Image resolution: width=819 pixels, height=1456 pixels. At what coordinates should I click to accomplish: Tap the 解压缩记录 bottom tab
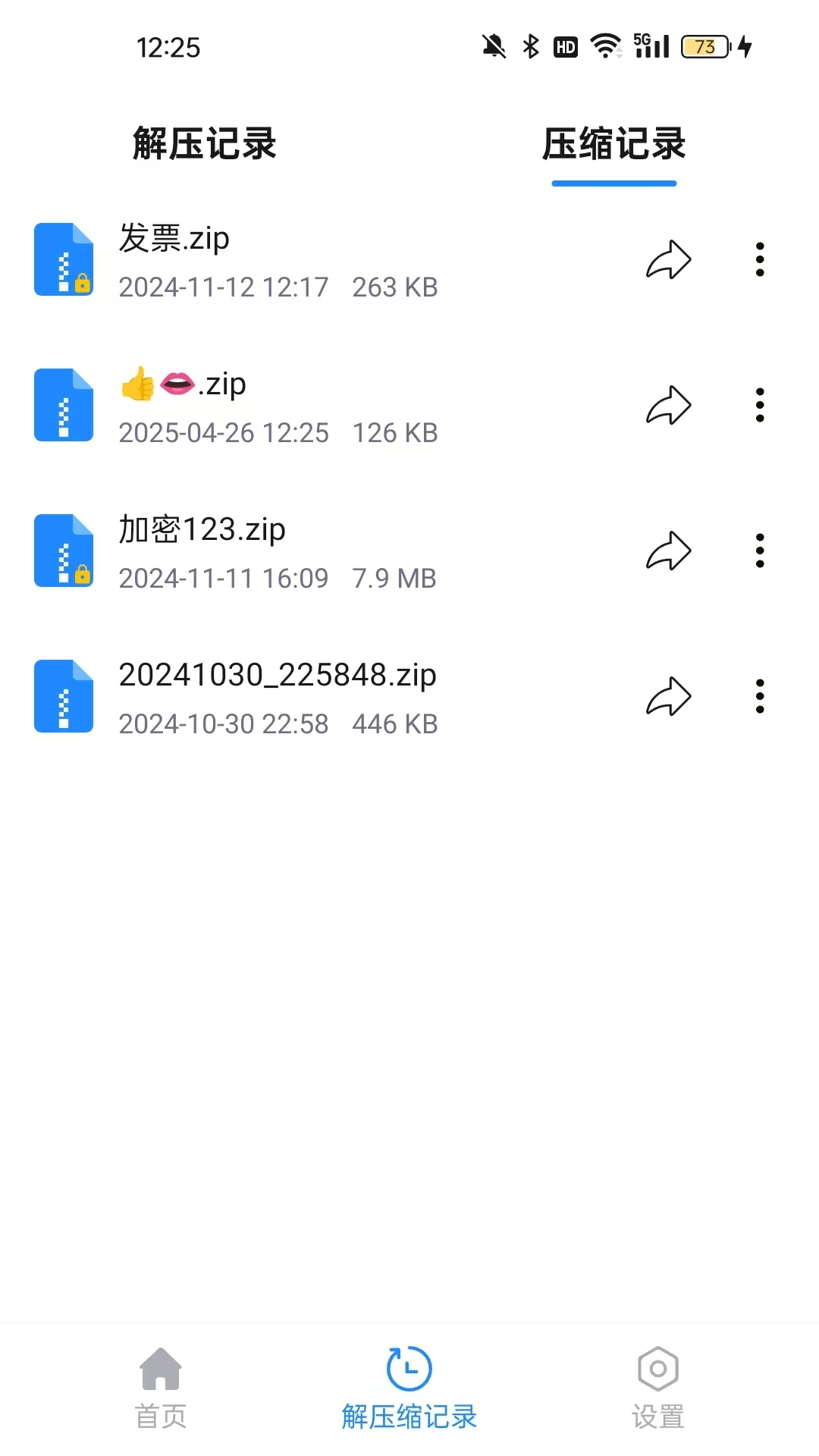pyautogui.click(x=409, y=1387)
